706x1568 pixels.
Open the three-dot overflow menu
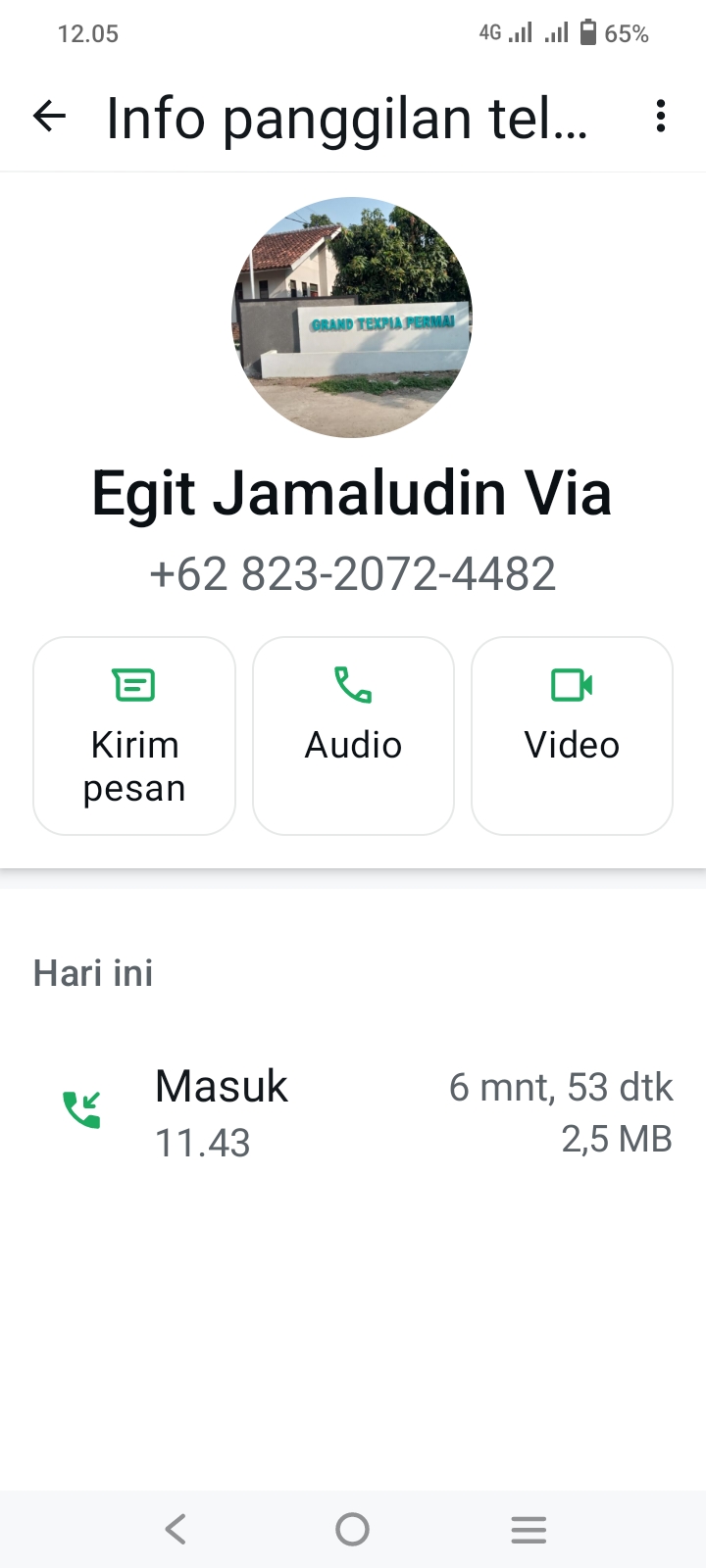pos(660,117)
